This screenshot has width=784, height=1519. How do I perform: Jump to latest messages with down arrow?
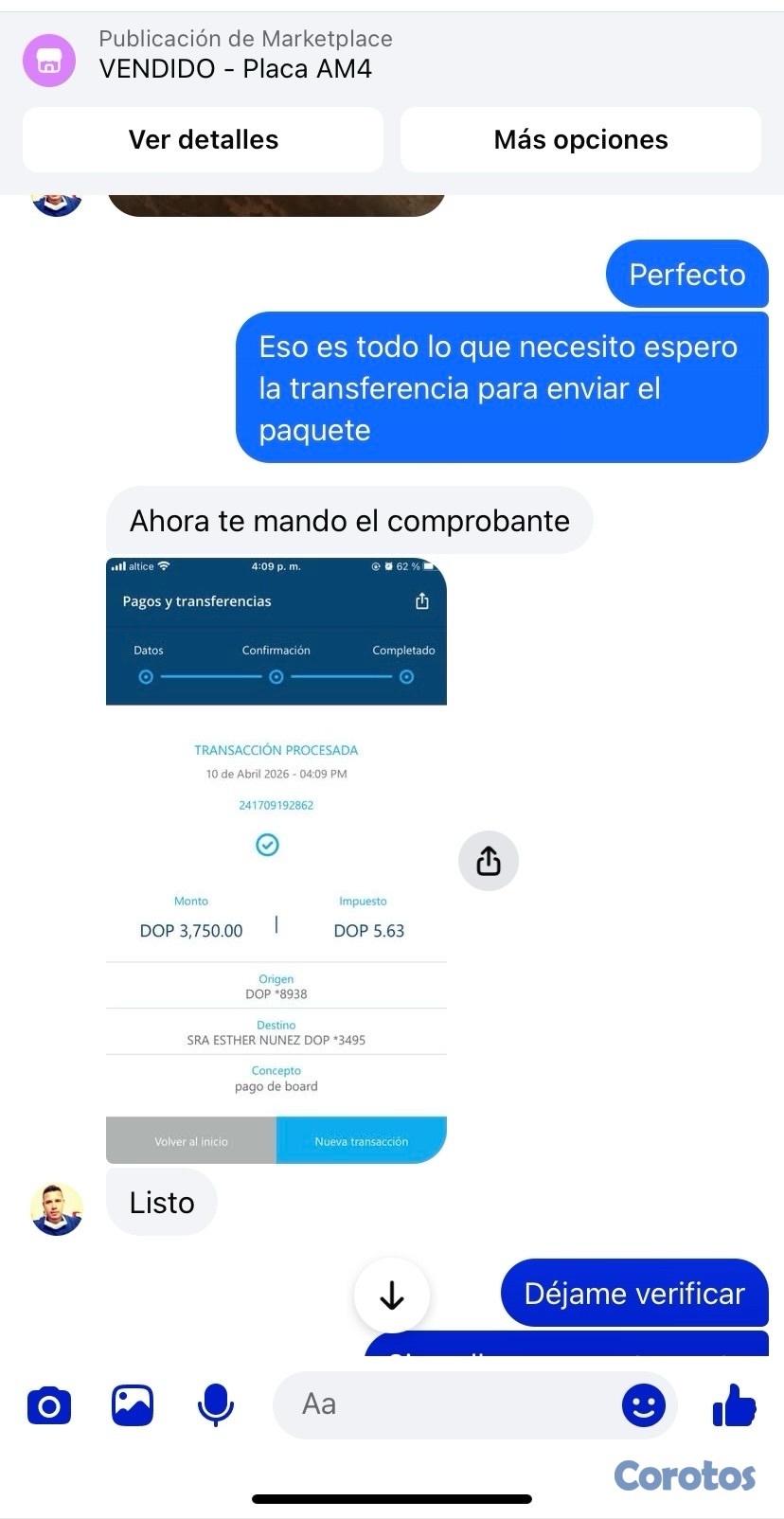tap(391, 1295)
